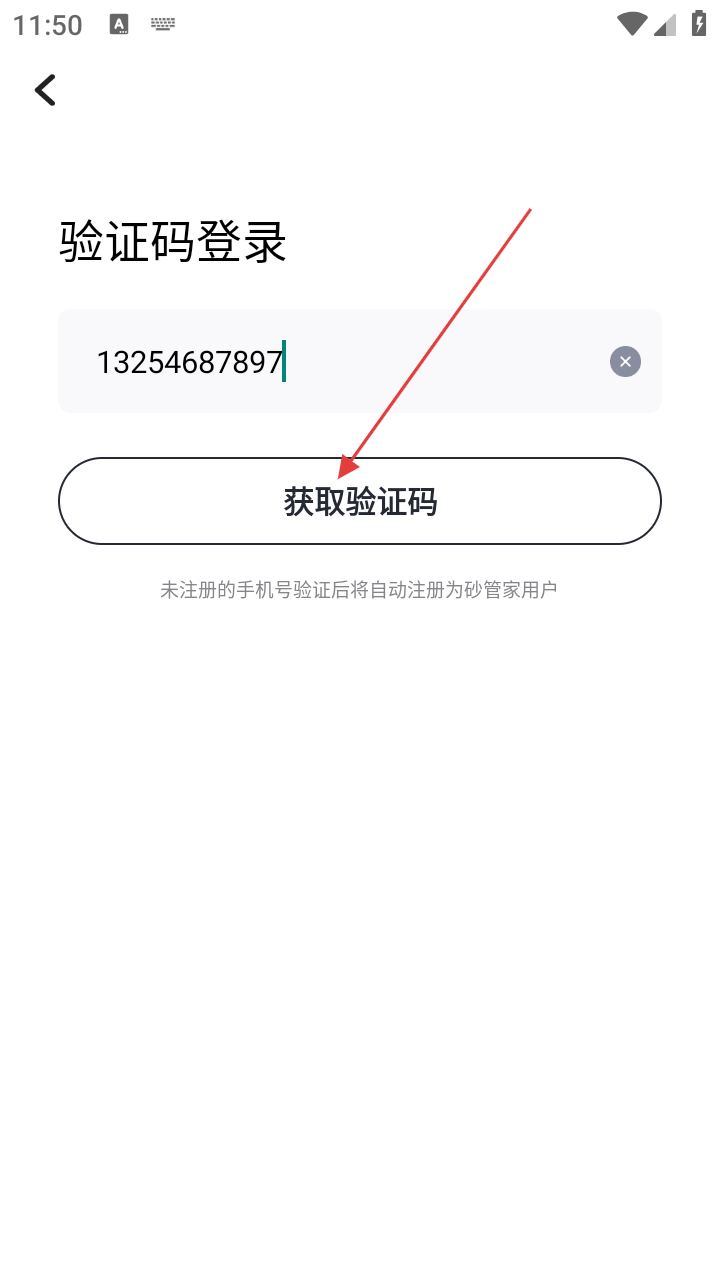Go back using the top arrow
This screenshot has height=1280, width=720.
click(45, 90)
